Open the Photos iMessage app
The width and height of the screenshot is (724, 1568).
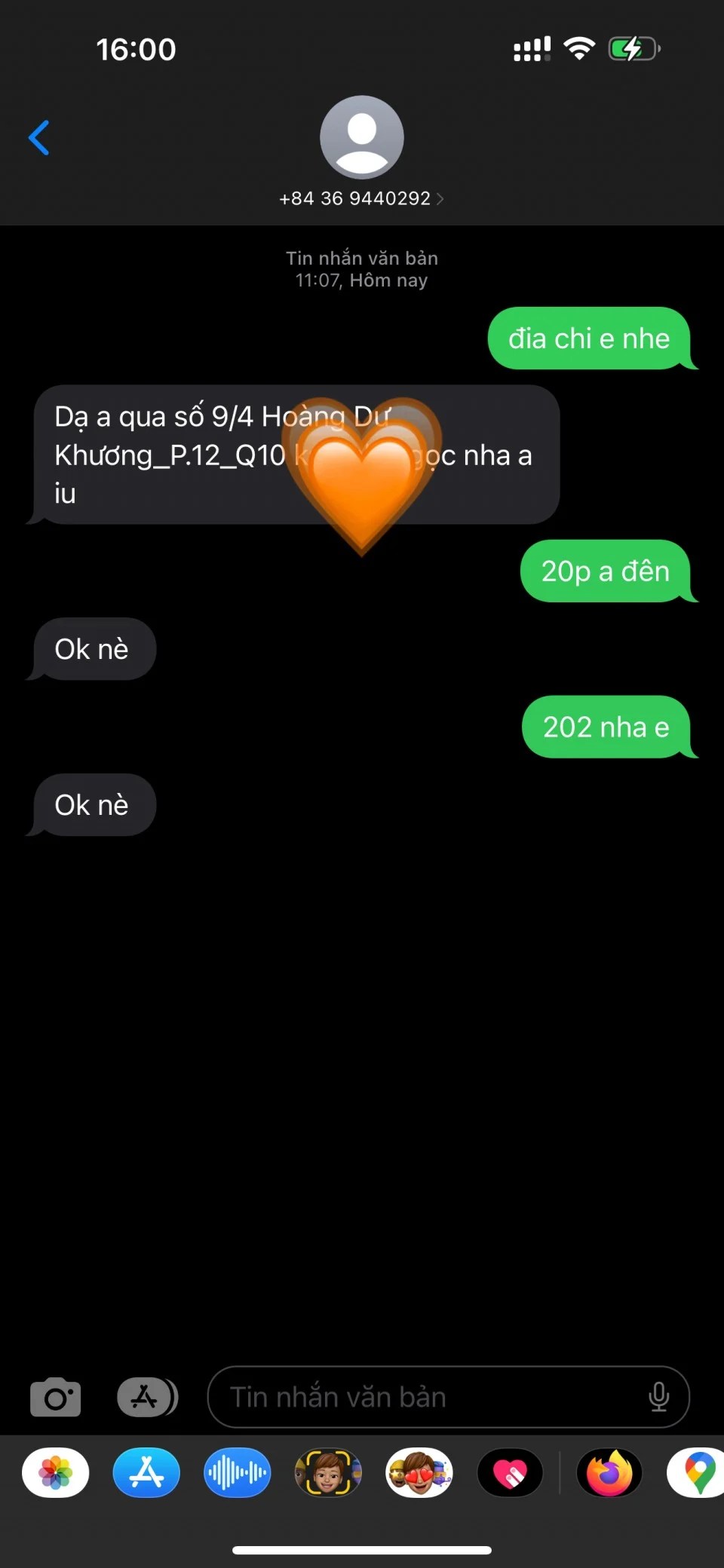(x=56, y=1472)
